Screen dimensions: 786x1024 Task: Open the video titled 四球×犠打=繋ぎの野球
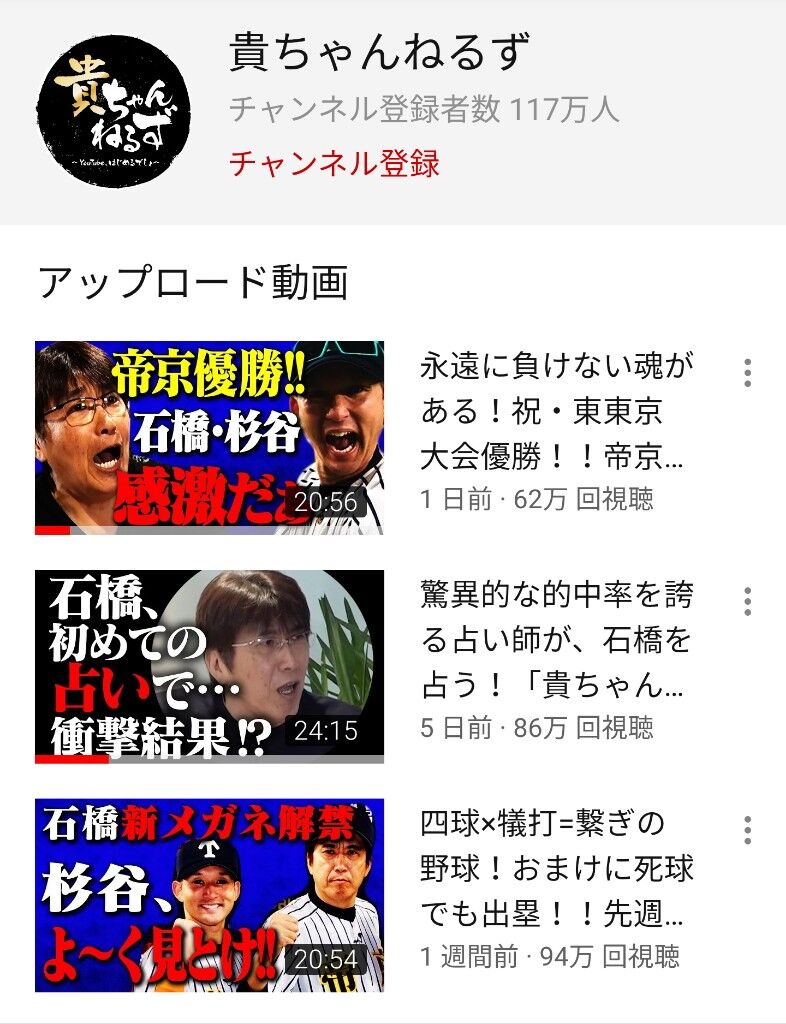[x=556, y=869]
